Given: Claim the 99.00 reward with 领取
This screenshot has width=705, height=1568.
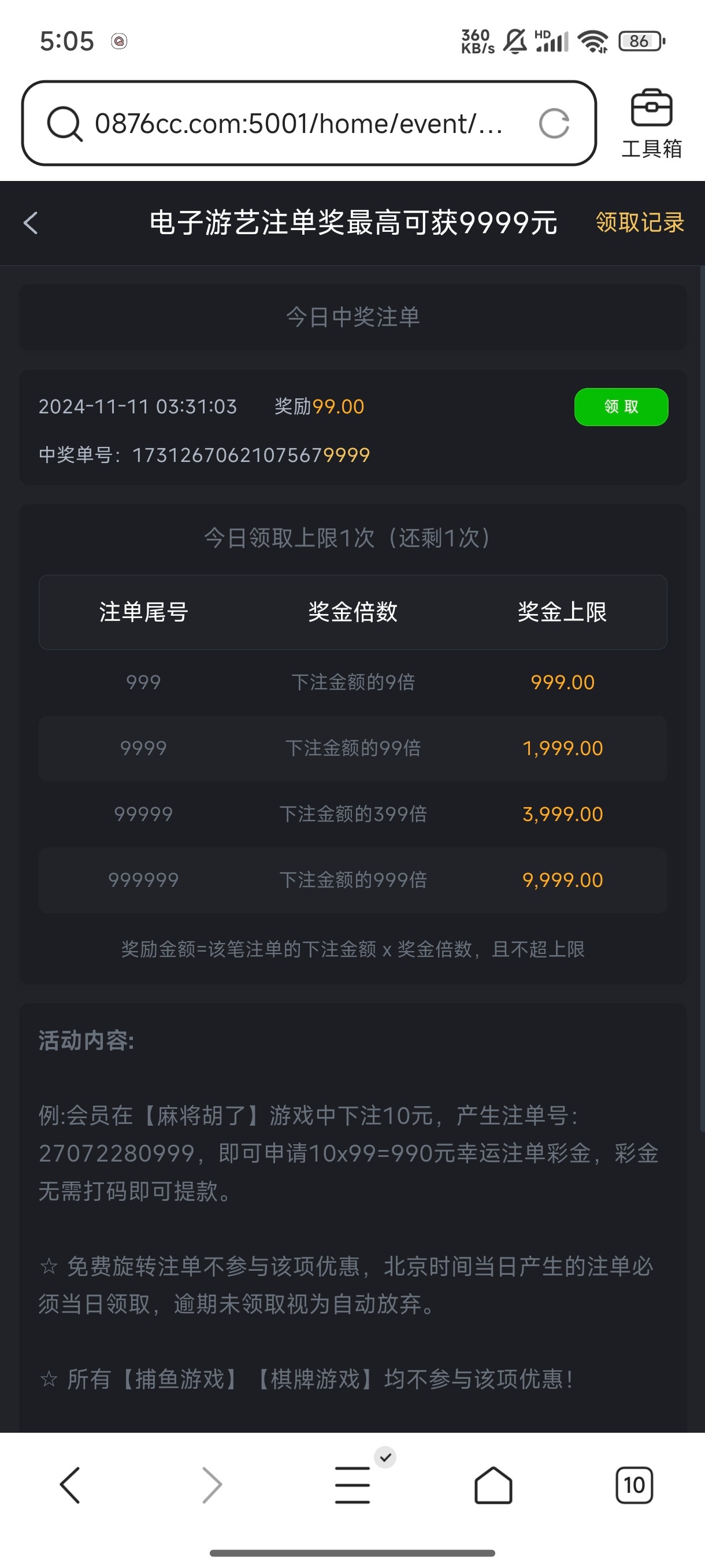Looking at the screenshot, I should click(621, 406).
